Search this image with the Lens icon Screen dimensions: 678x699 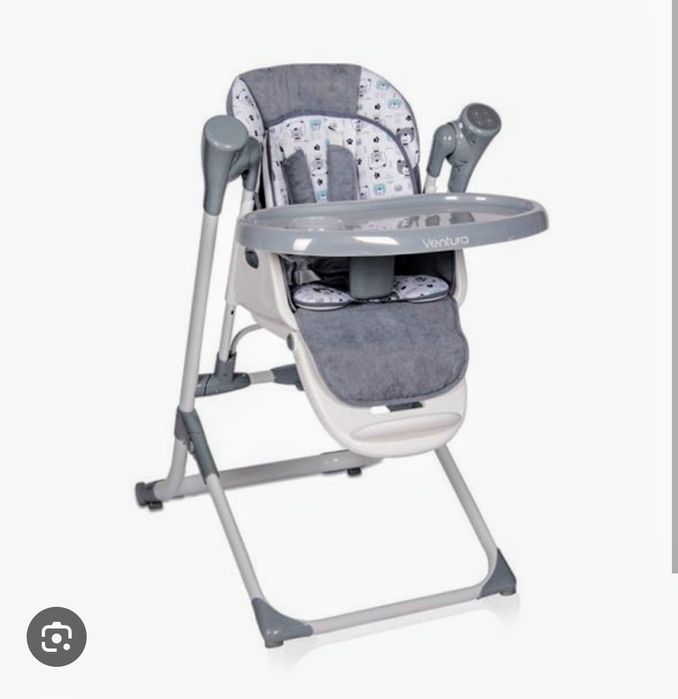point(56,637)
